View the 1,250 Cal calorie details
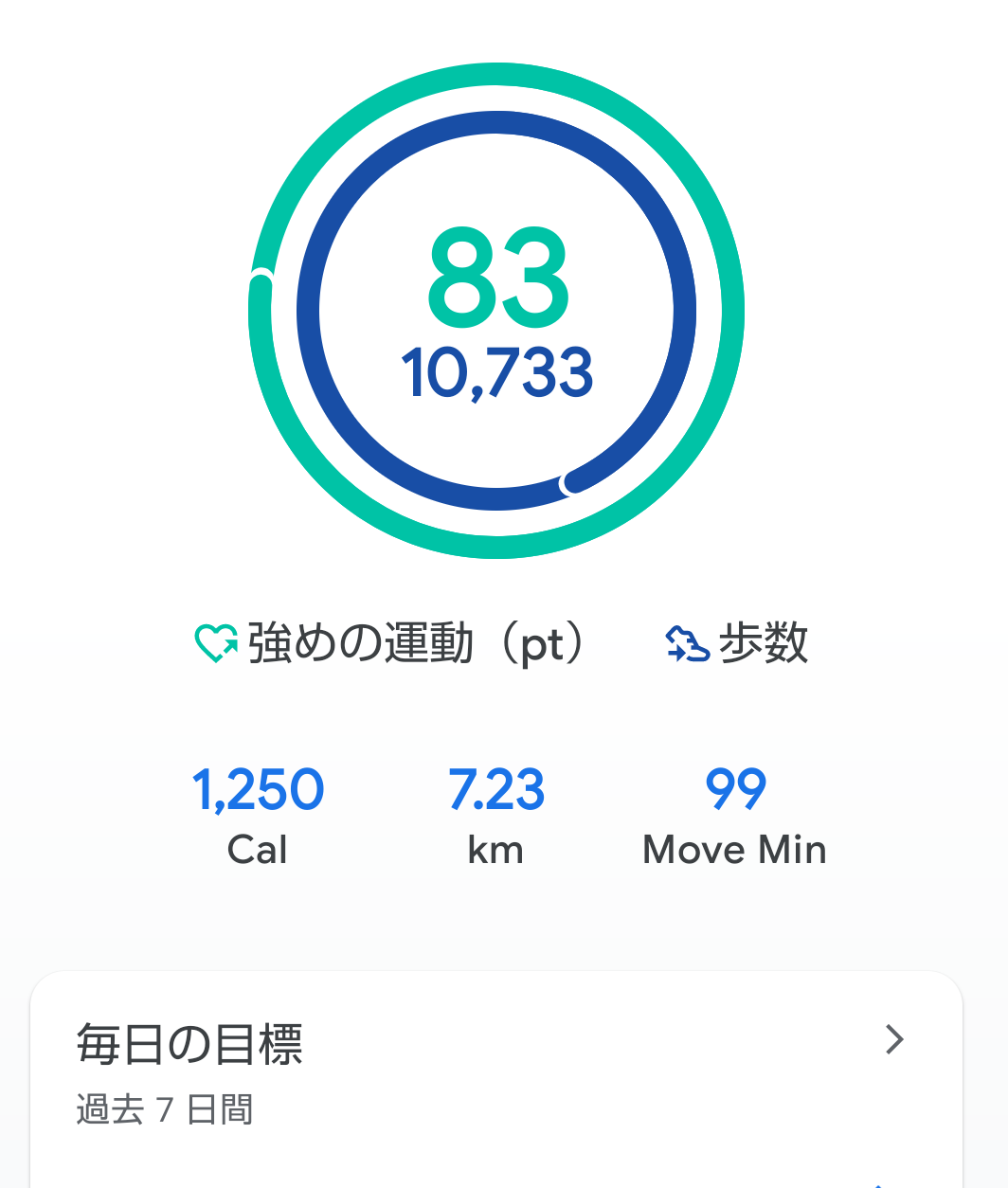This screenshot has height=1188, width=1008. [x=258, y=815]
